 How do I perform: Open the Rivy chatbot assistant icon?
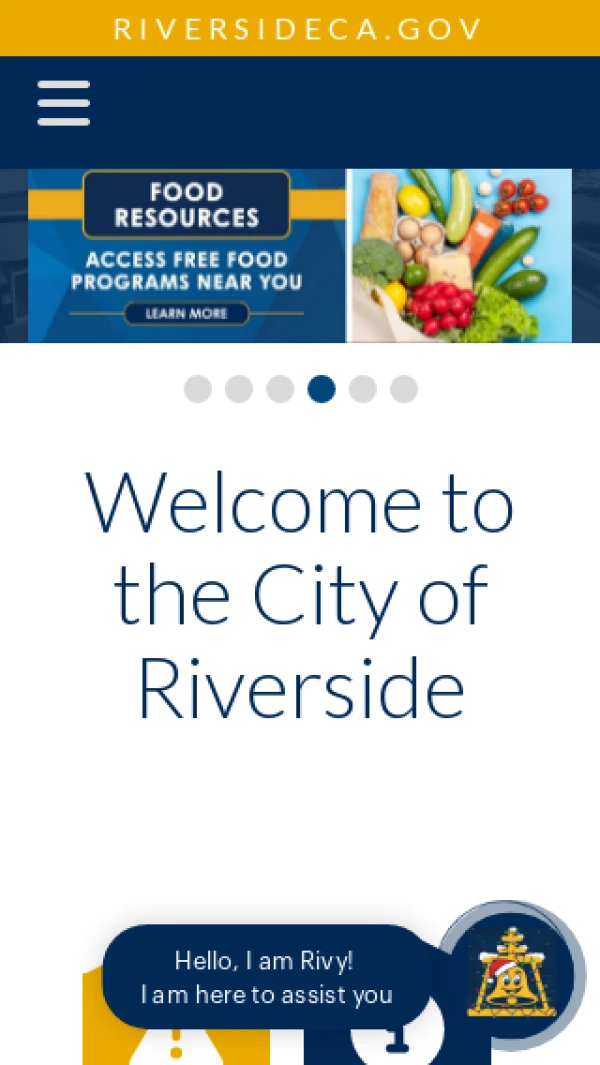512,974
